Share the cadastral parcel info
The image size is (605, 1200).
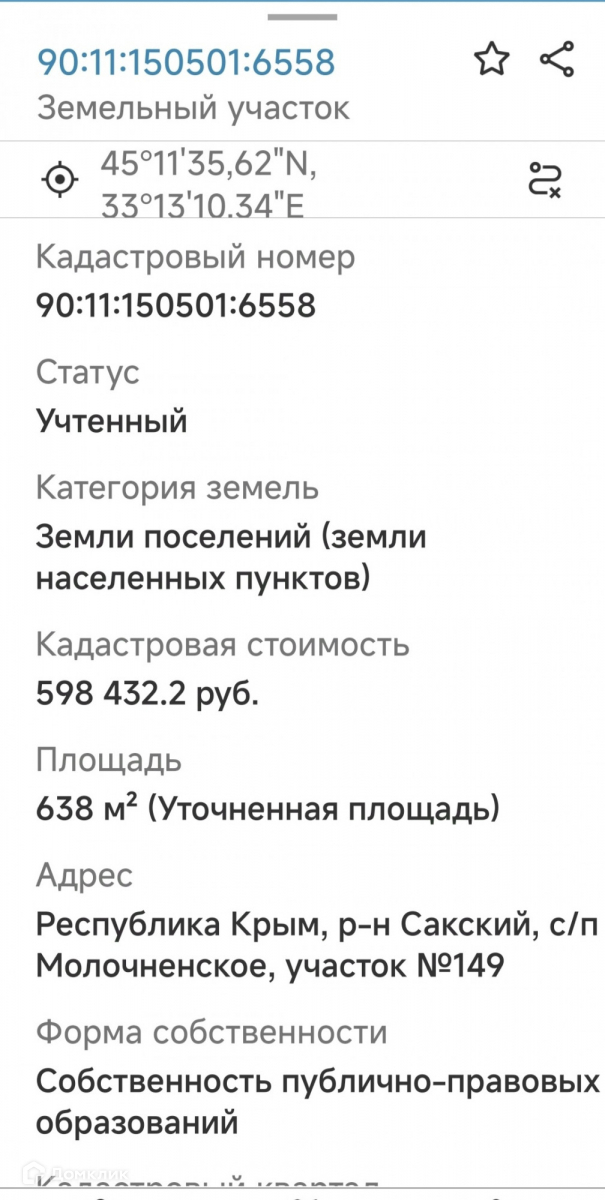click(557, 60)
